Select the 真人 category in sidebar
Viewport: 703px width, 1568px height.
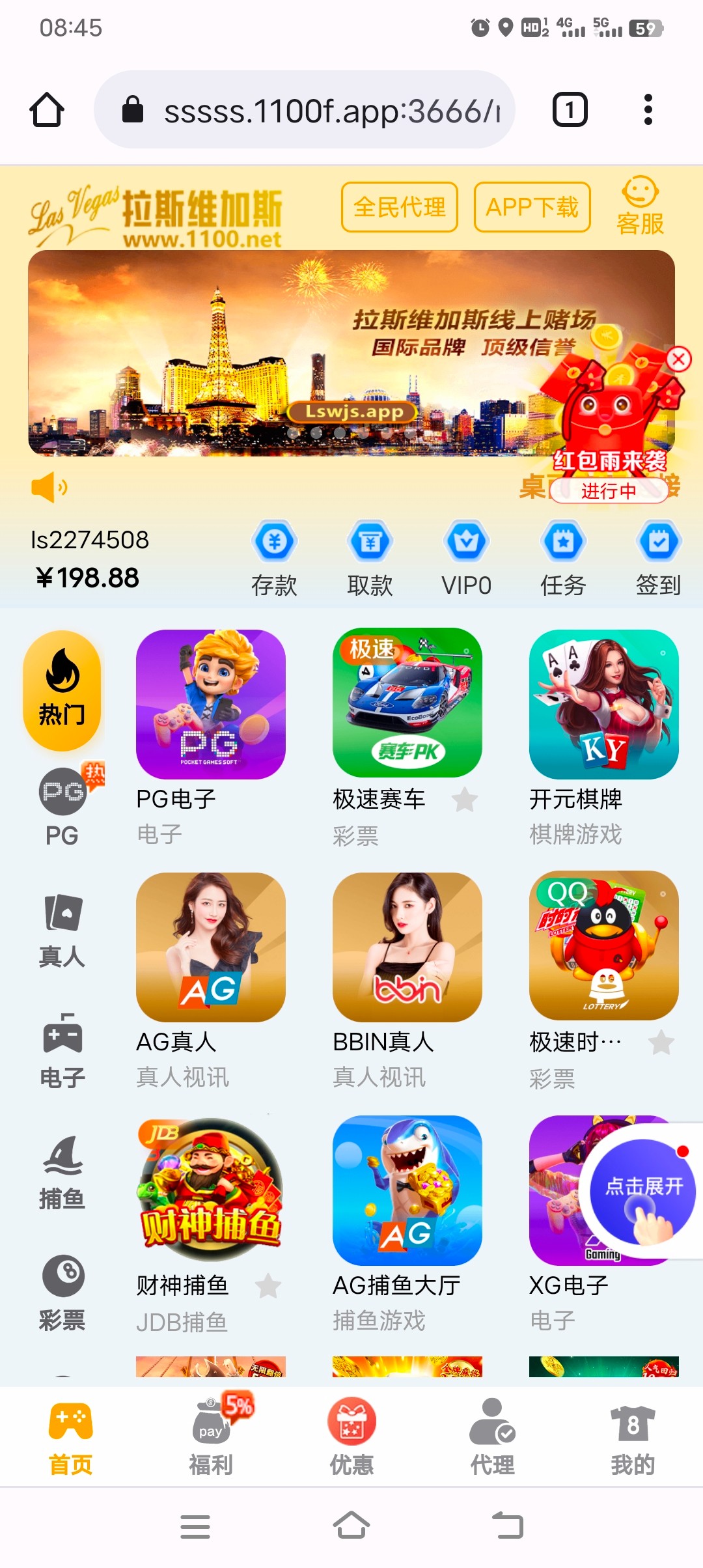pos(62,930)
